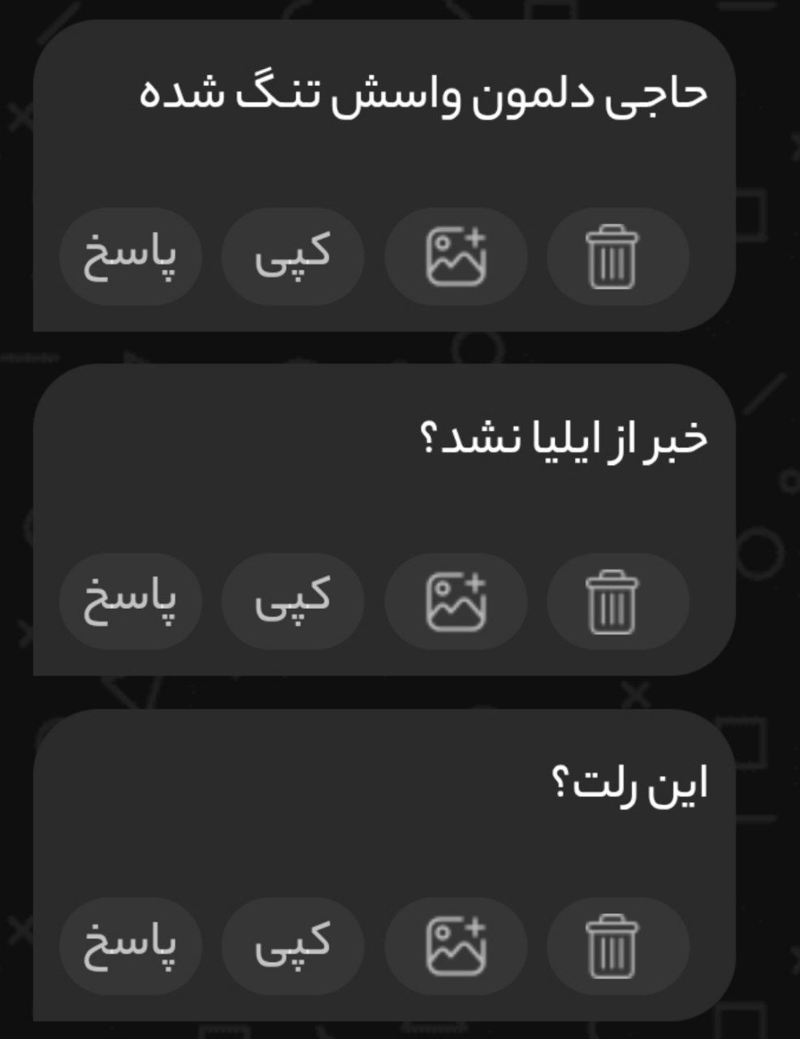The height and width of the screenshot is (1039, 800).
Task: Copy the message 'خبر از ایلیا نشد؟'
Action: (292, 603)
